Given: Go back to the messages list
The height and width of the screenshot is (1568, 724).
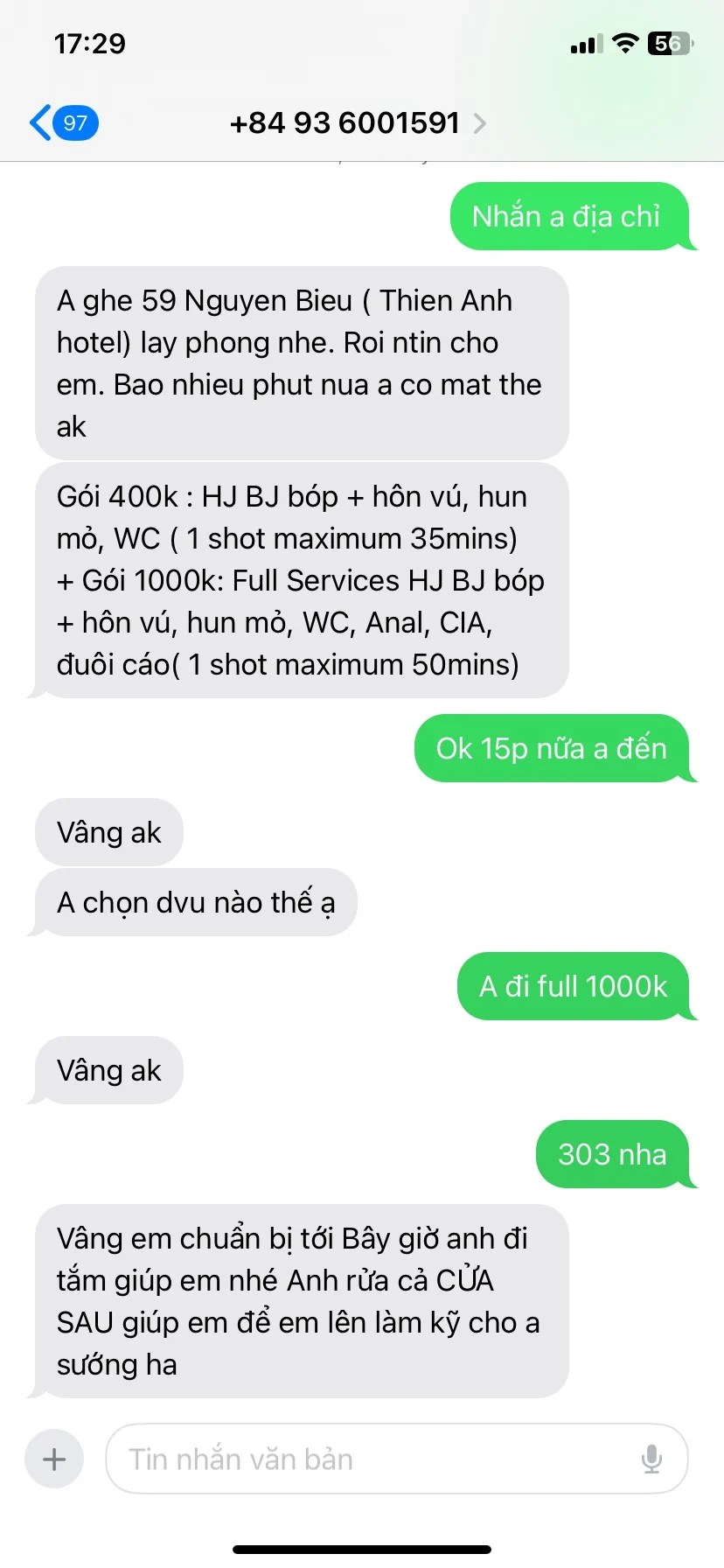Looking at the screenshot, I should [x=61, y=122].
